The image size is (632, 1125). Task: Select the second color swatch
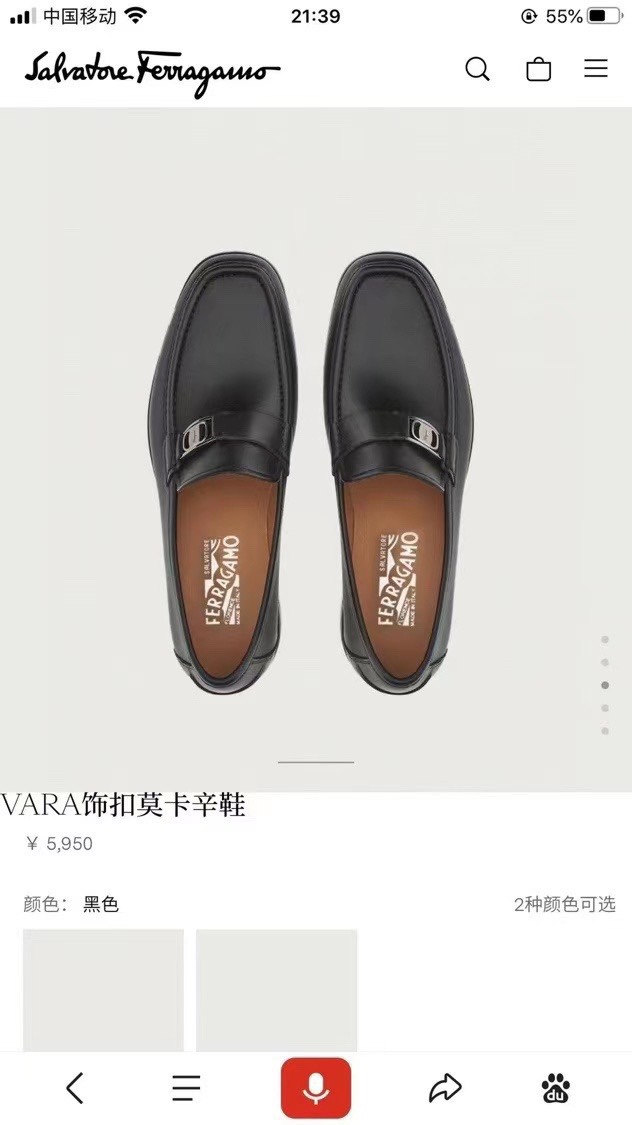coord(276,990)
